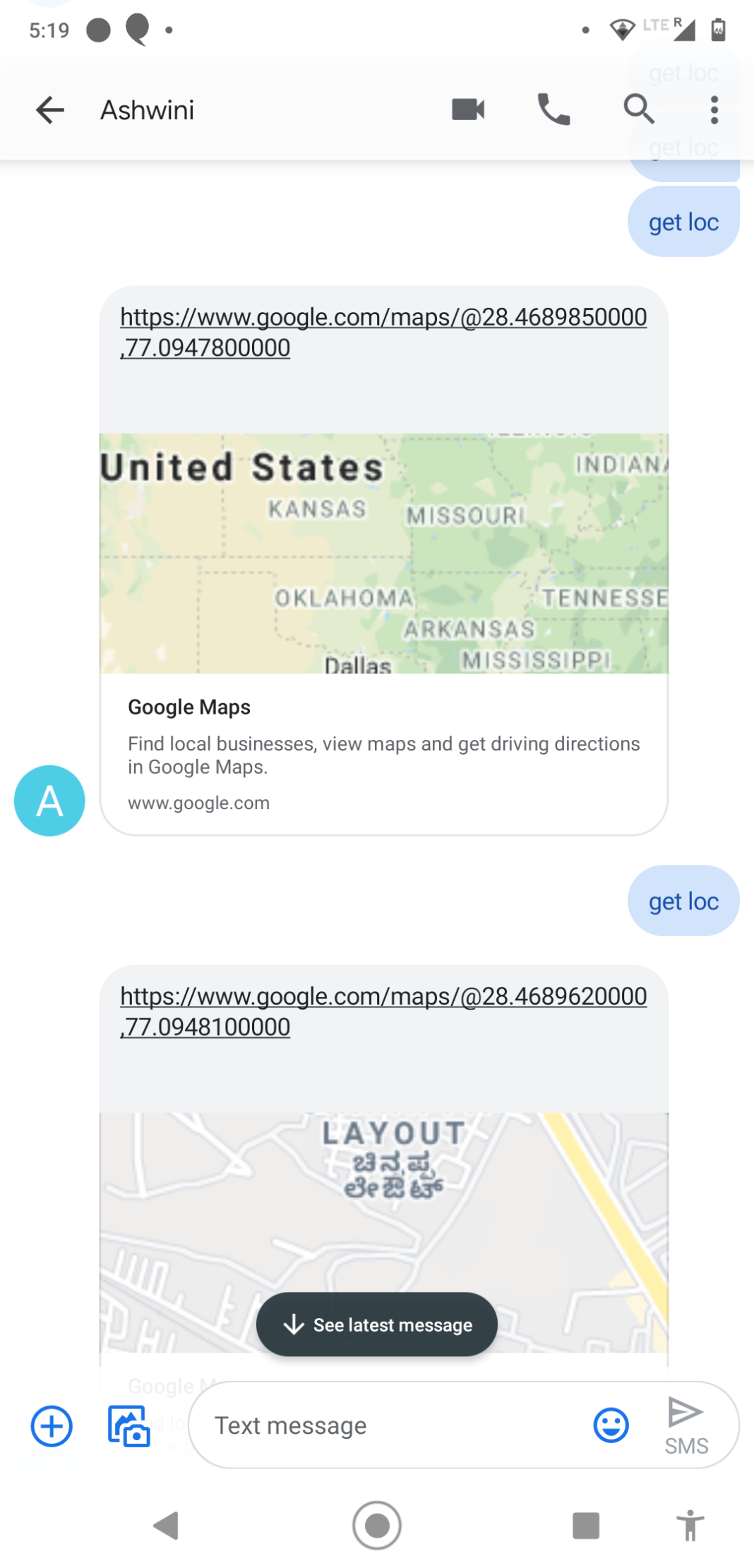Go to the home screen
754x1568 pixels.
point(377,1526)
